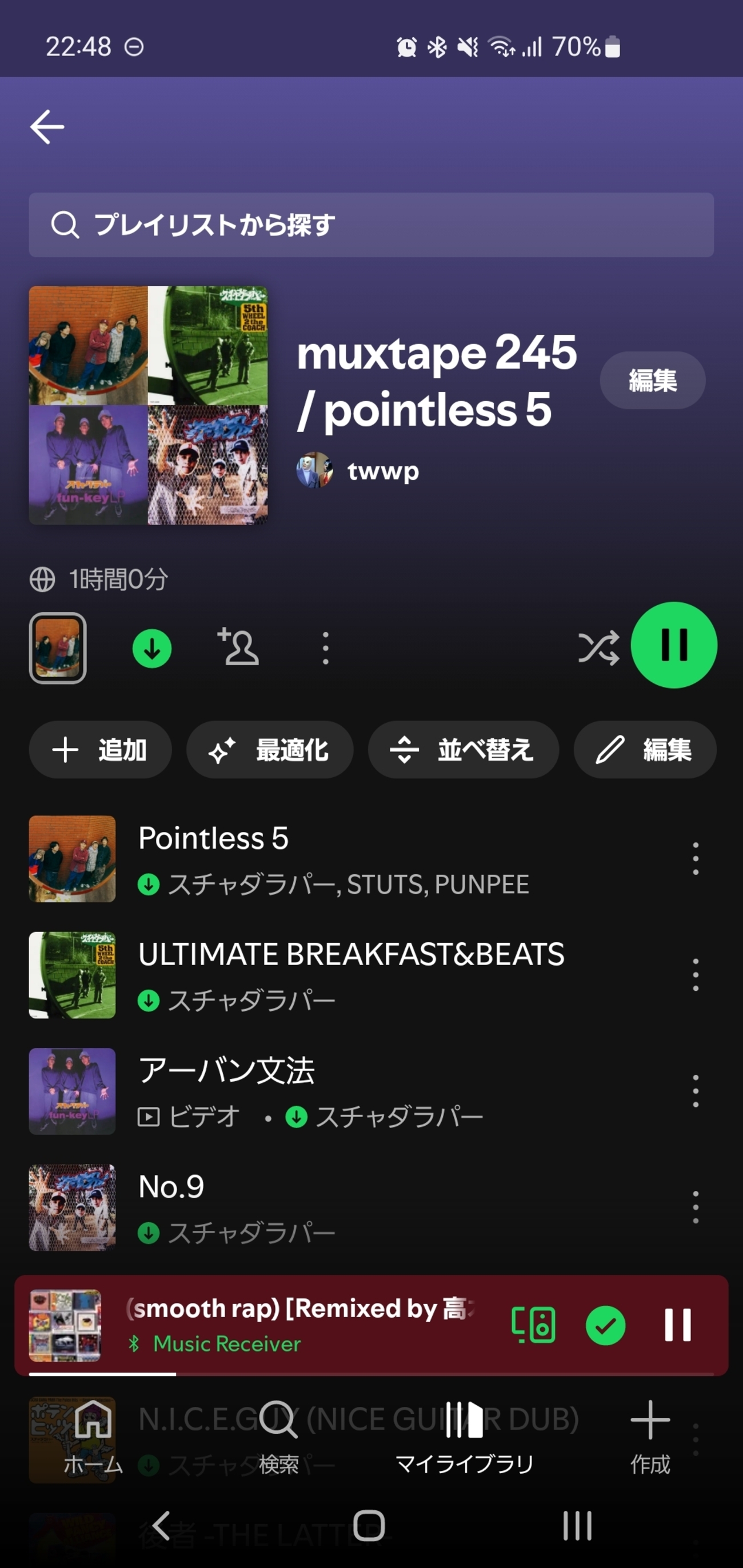This screenshot has height=1568, width=743.
Task: Open the playlist search field
Action: [x=371, y=225]
